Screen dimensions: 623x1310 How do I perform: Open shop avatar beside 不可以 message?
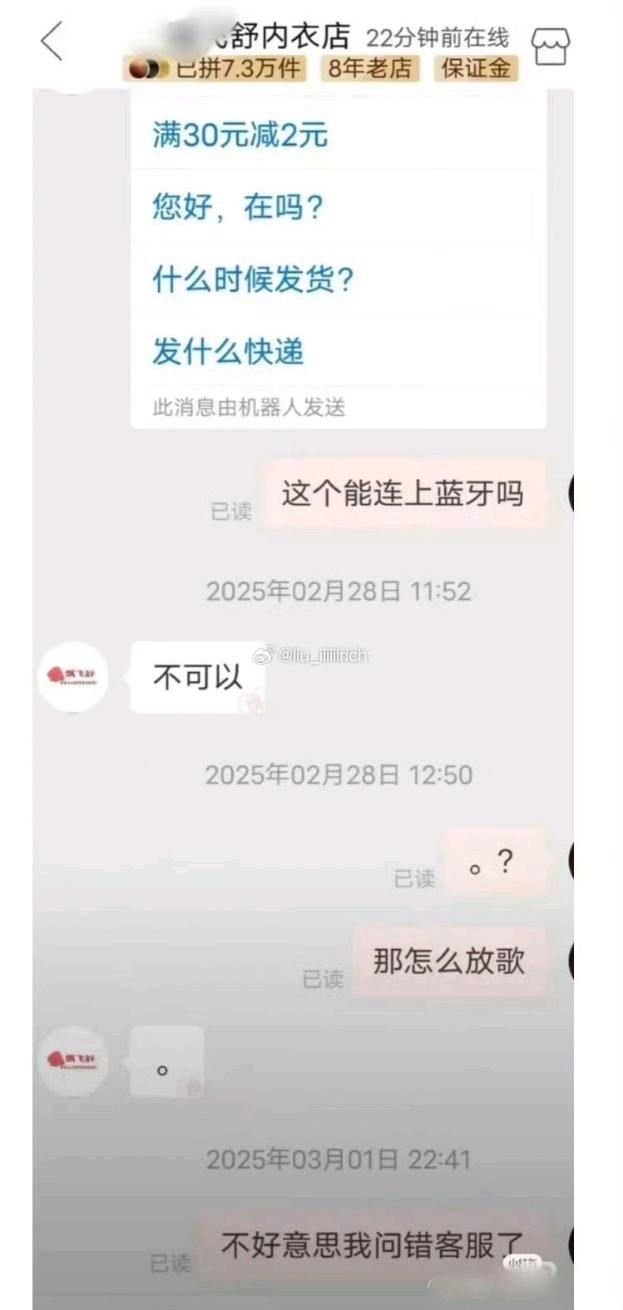[x=72, y=678]
